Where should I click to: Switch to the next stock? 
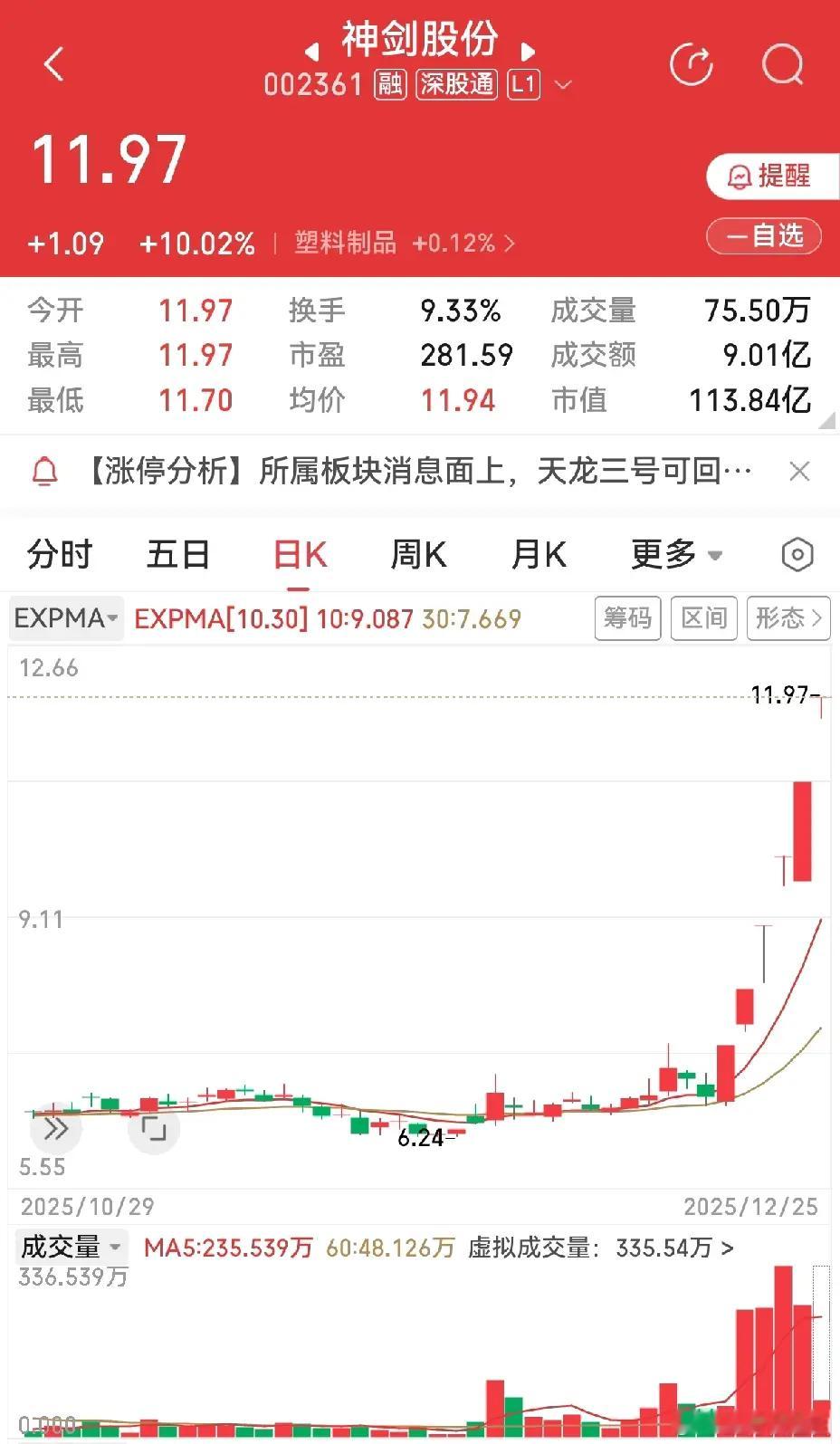(529, 51)
